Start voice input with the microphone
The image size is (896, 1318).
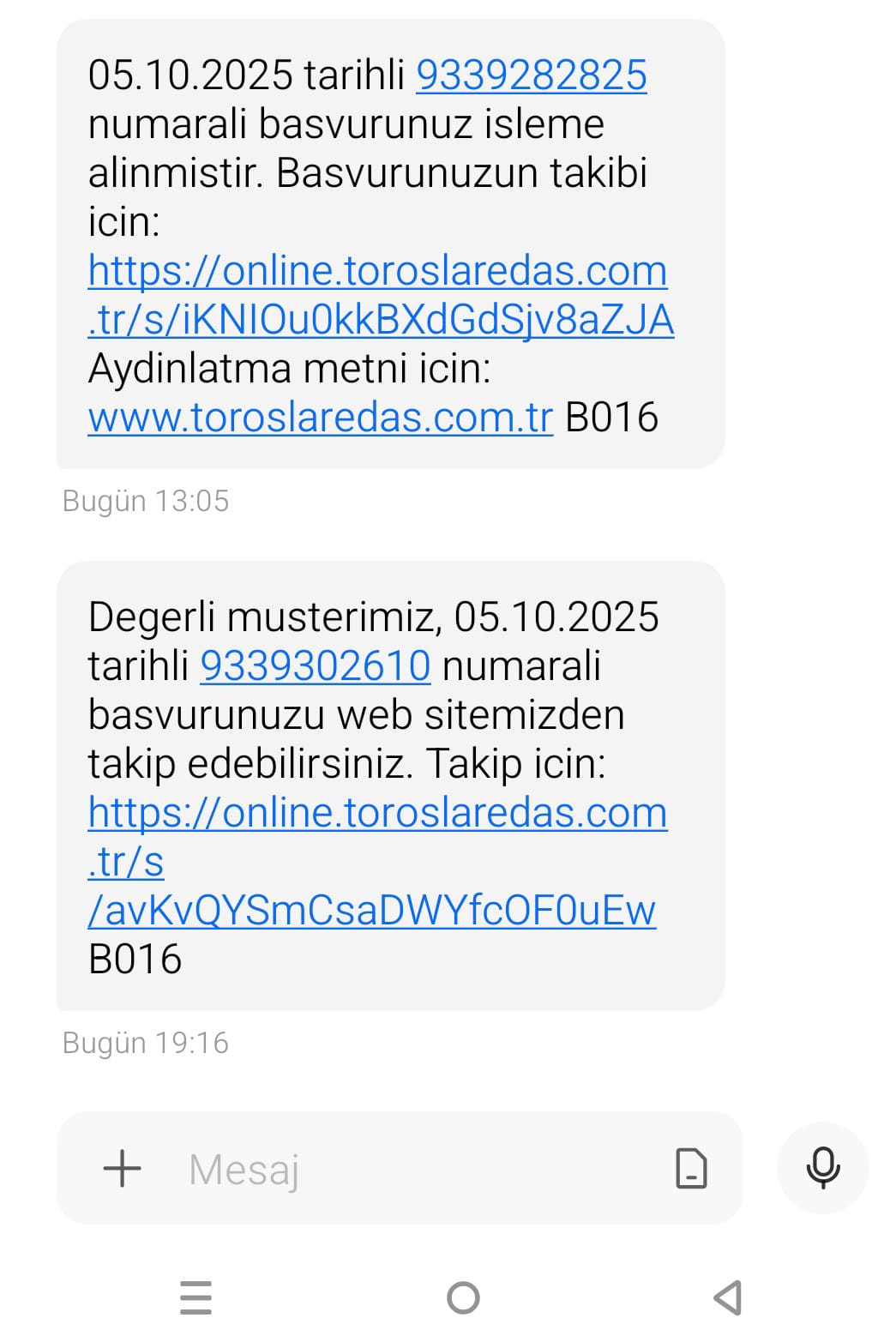coord(822,1168)
